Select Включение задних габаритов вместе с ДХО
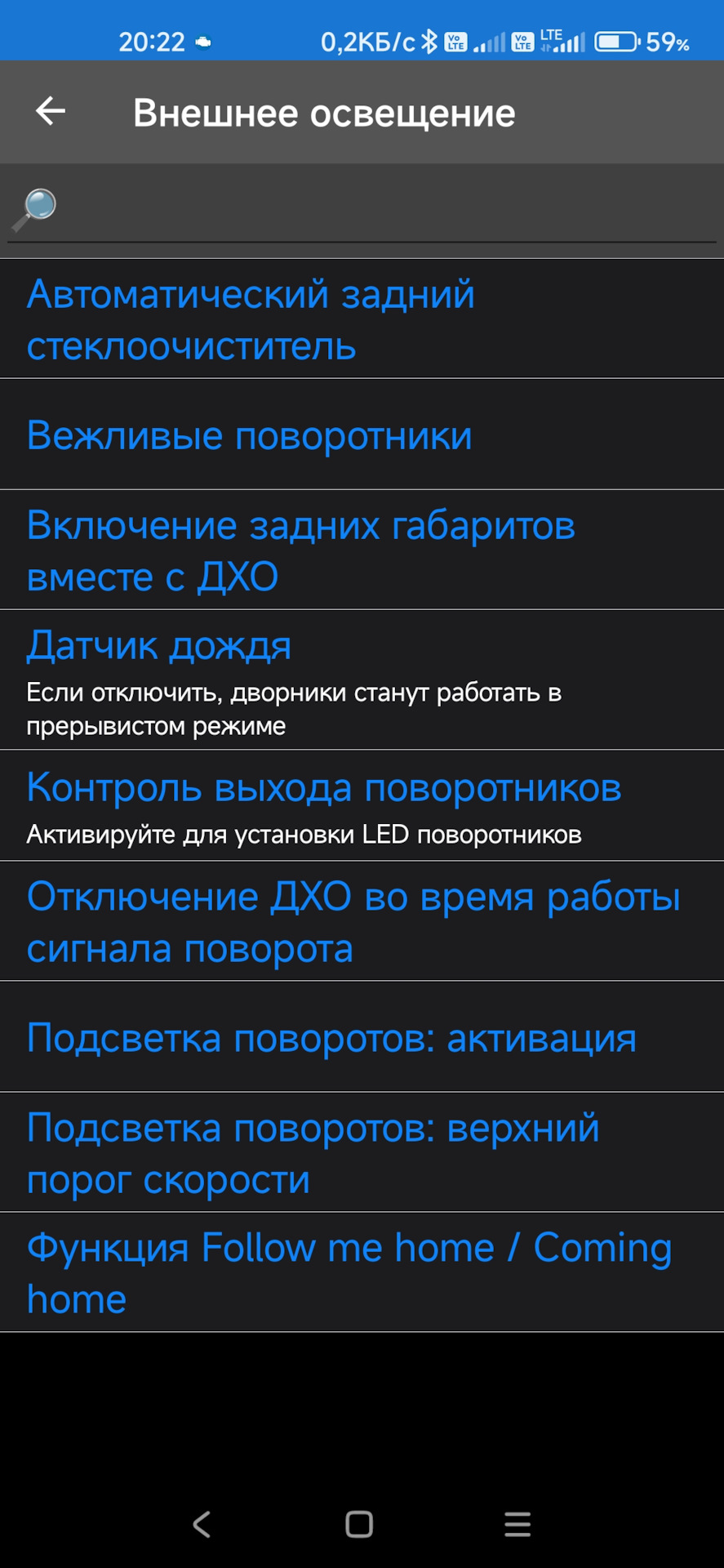The image size is (724, 1568). [362, 550]
